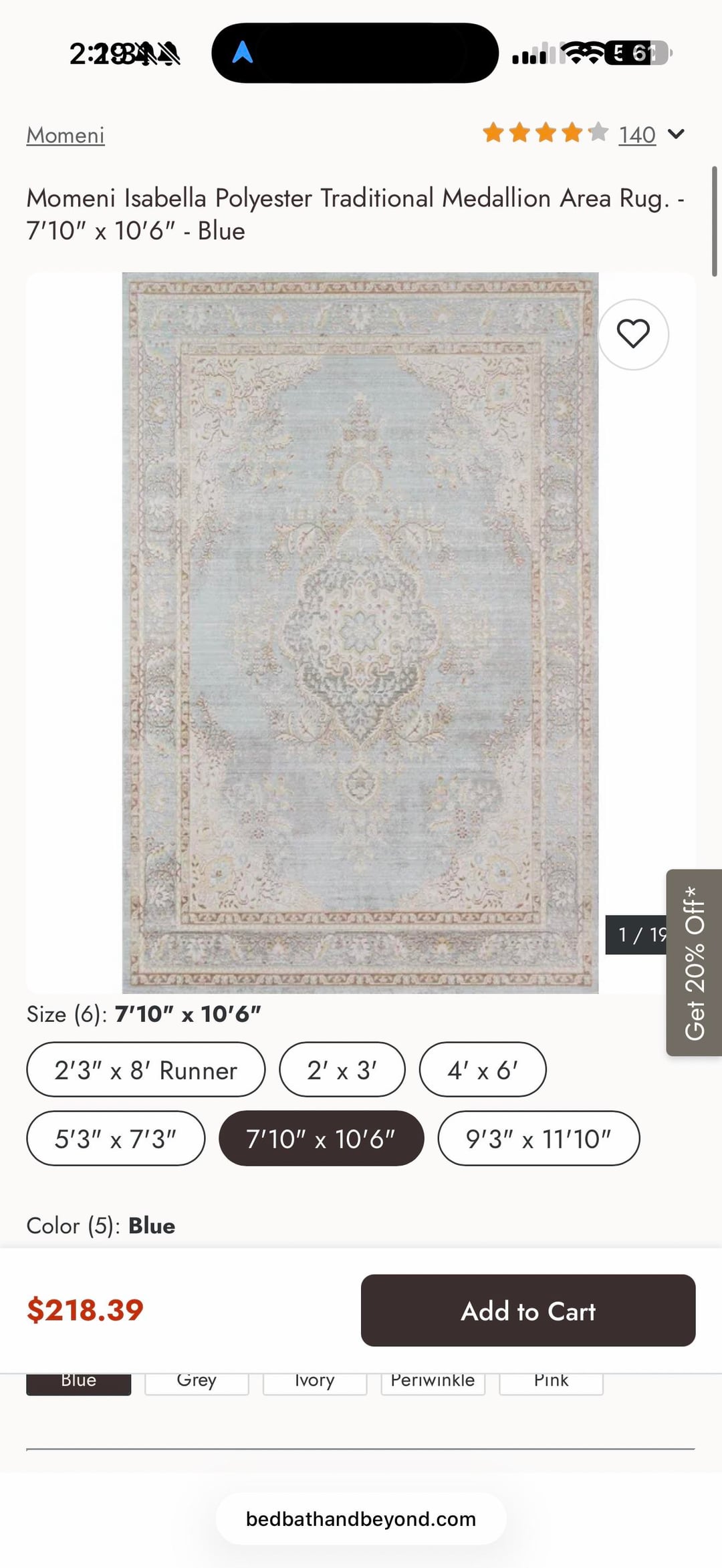
Task: Choose the Periwinkle color
Action: click(433, 1384)
